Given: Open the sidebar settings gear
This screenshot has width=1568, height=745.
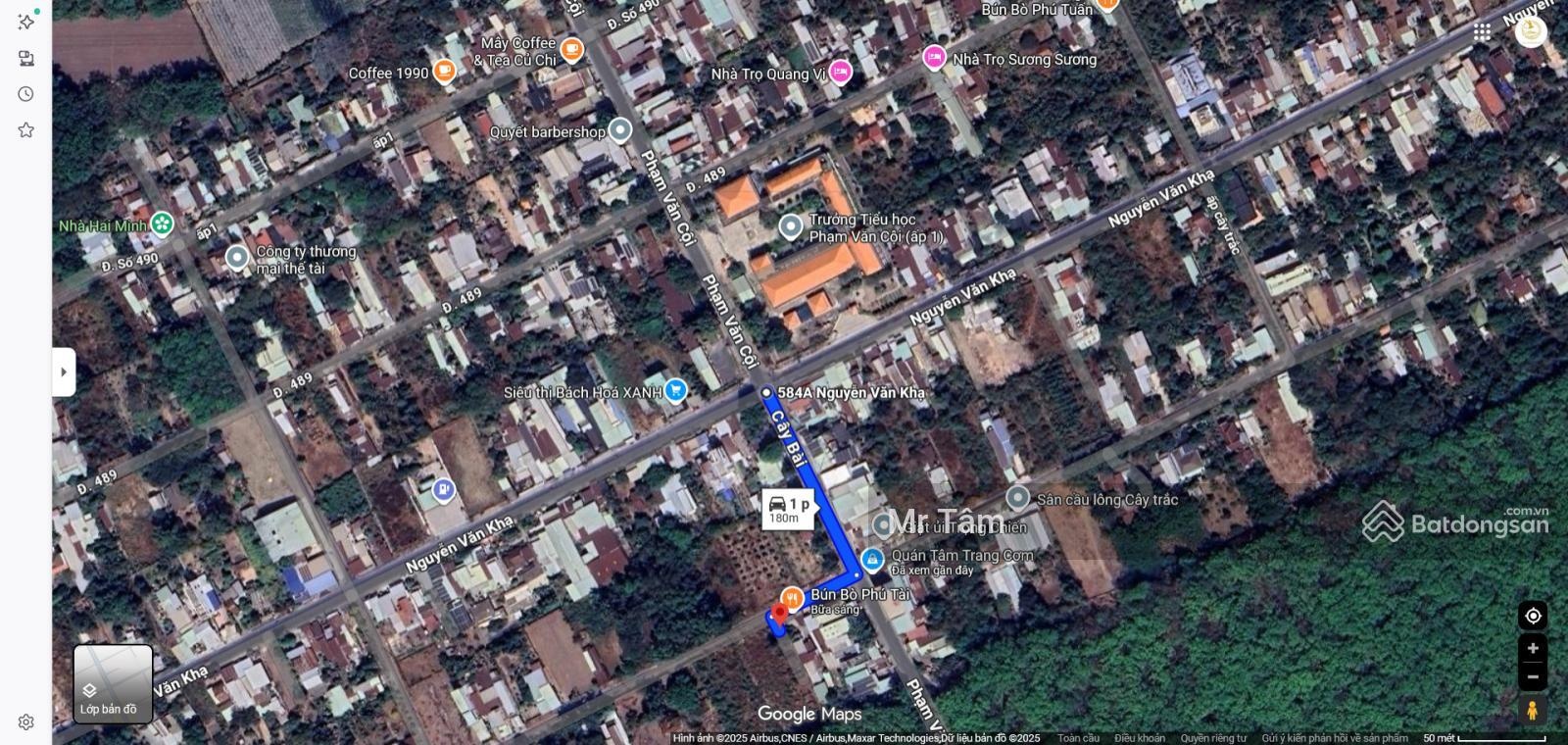Looking at the screenshot, I should [26, 721].
